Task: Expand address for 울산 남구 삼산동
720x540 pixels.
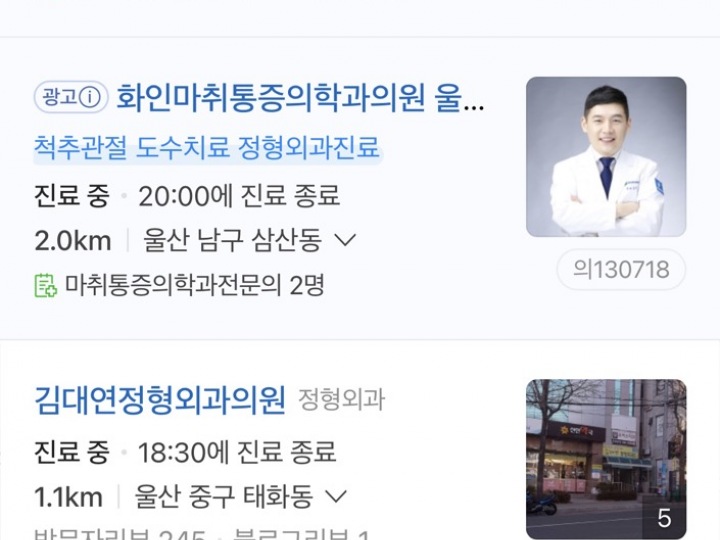Action: point(345,240)
